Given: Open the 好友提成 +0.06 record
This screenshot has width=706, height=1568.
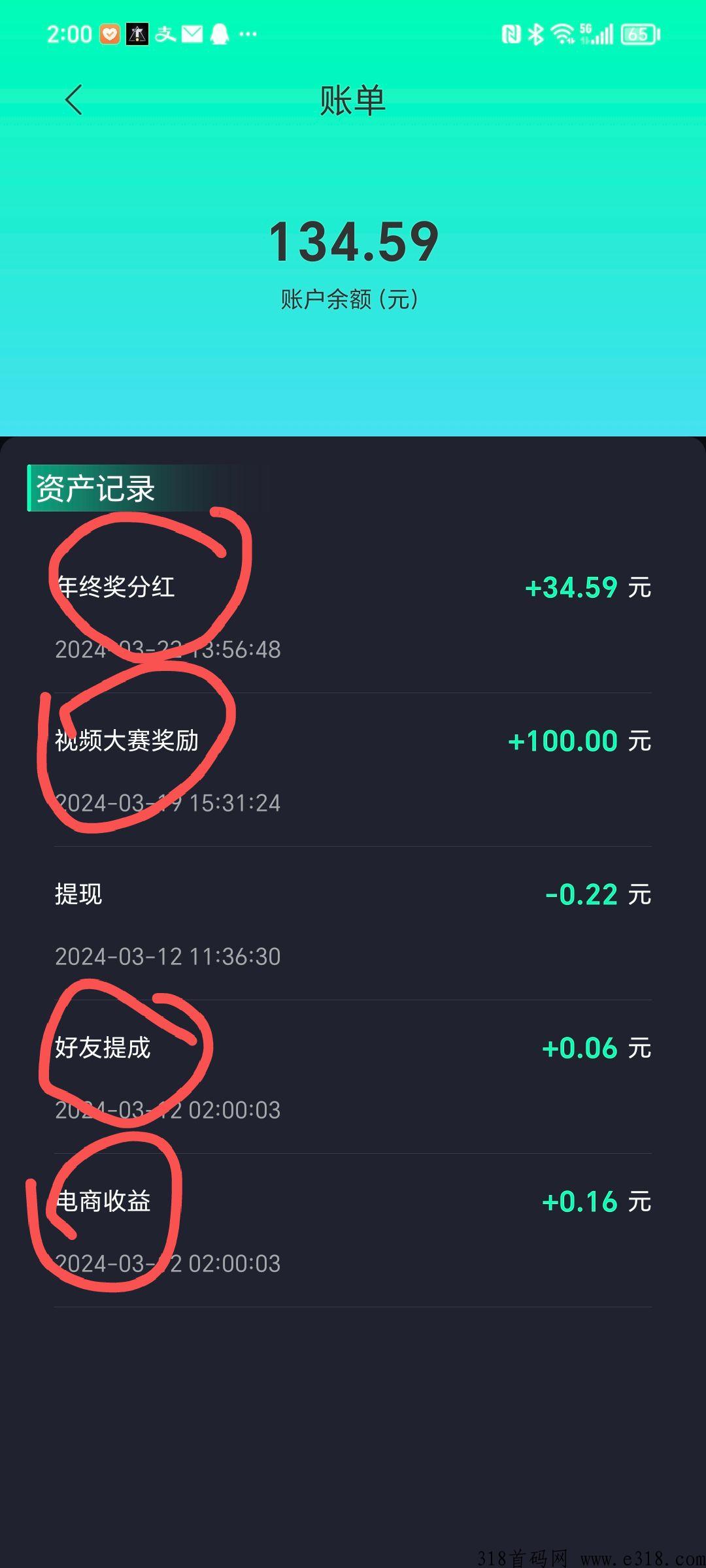Looking at the screenshot, I should coord(353,1077).
